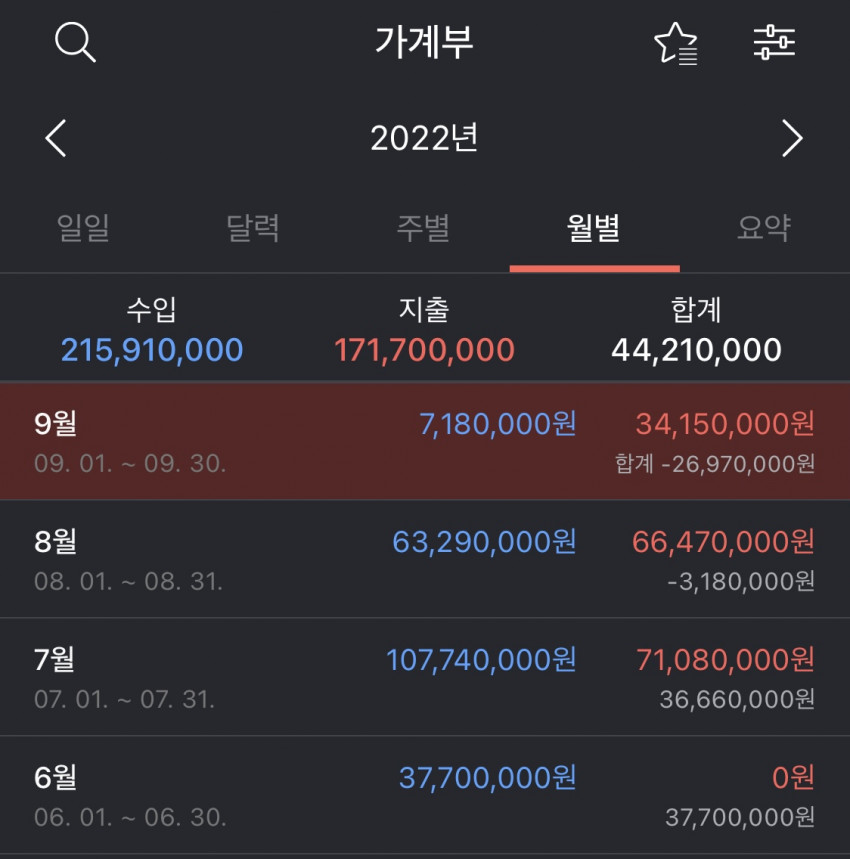Open the 7월 monthly row
This screenshot has height=859, width=850.
click(425, 677)
